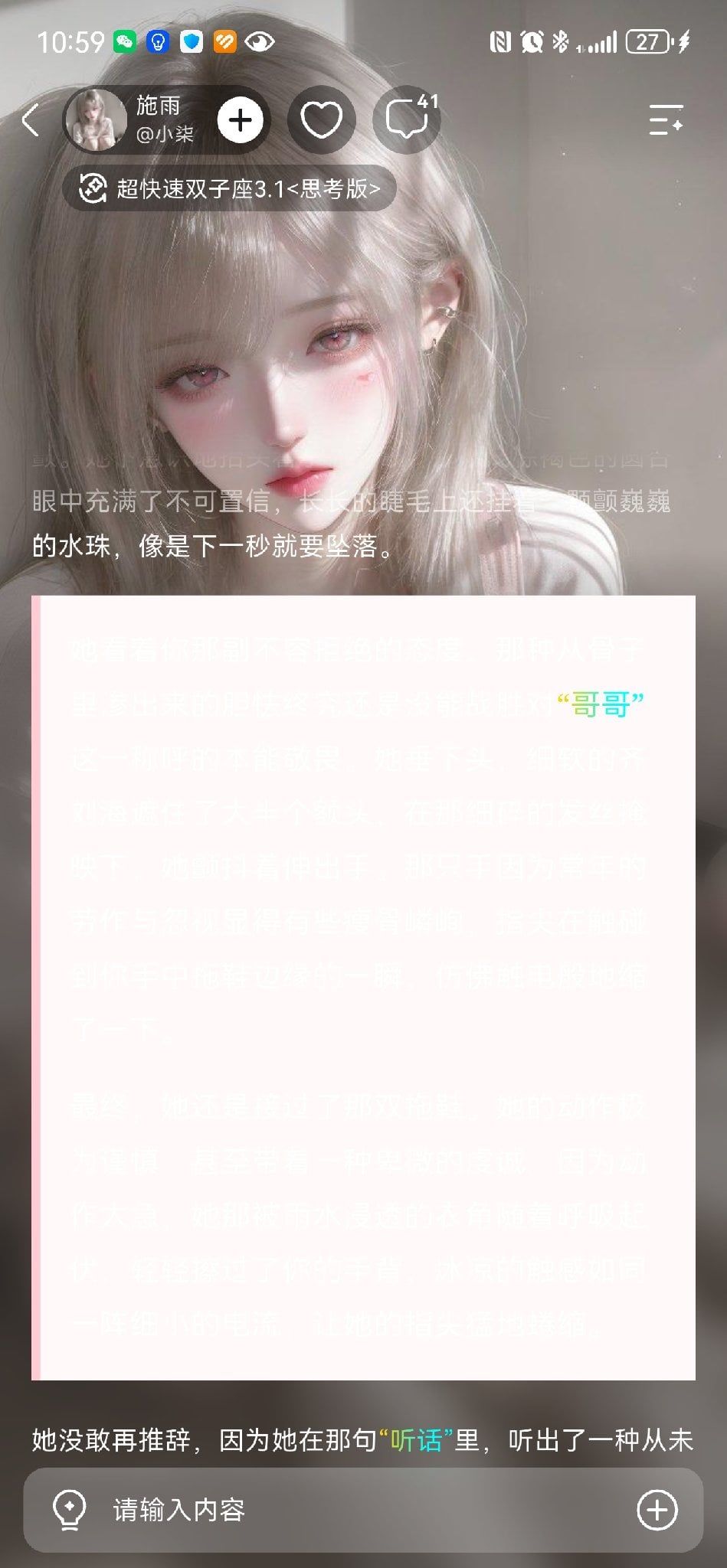Go back using the top-left arrow

pos(31,120)
